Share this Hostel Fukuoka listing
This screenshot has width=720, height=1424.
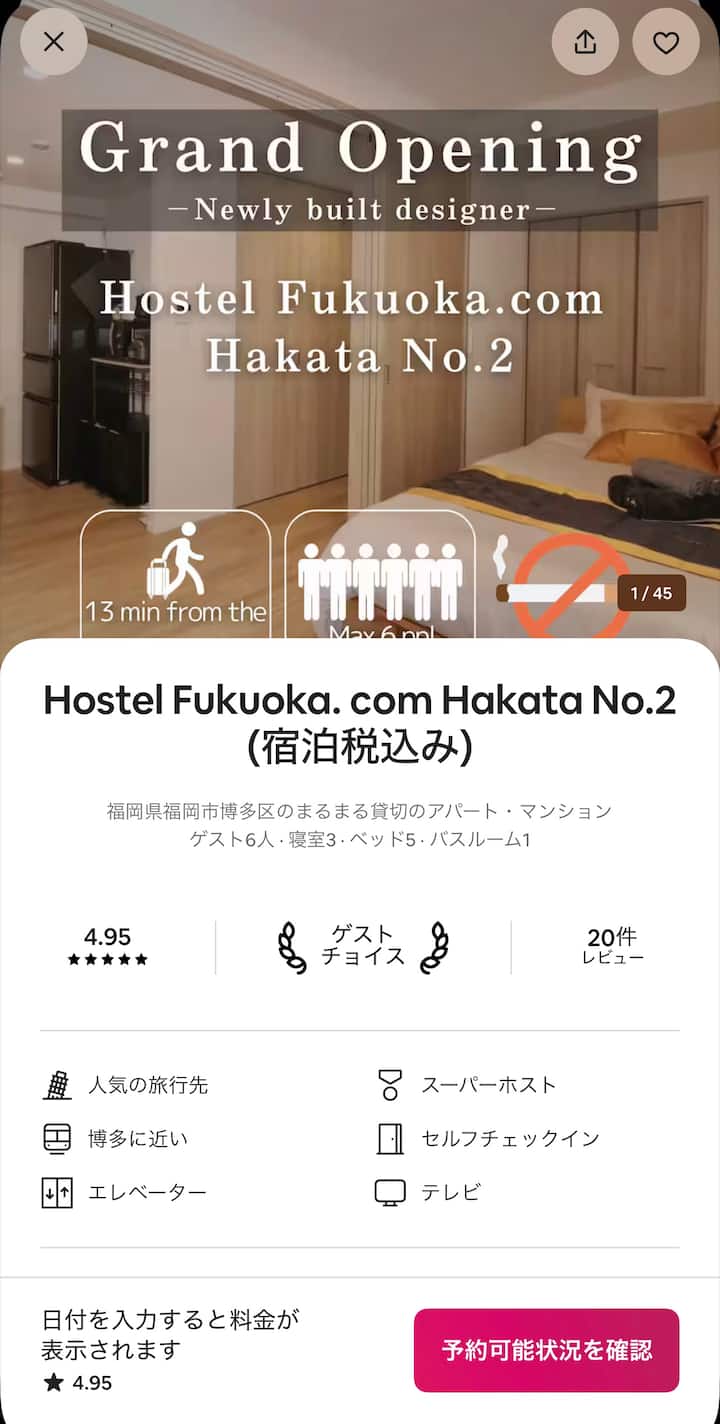(586, 42)
